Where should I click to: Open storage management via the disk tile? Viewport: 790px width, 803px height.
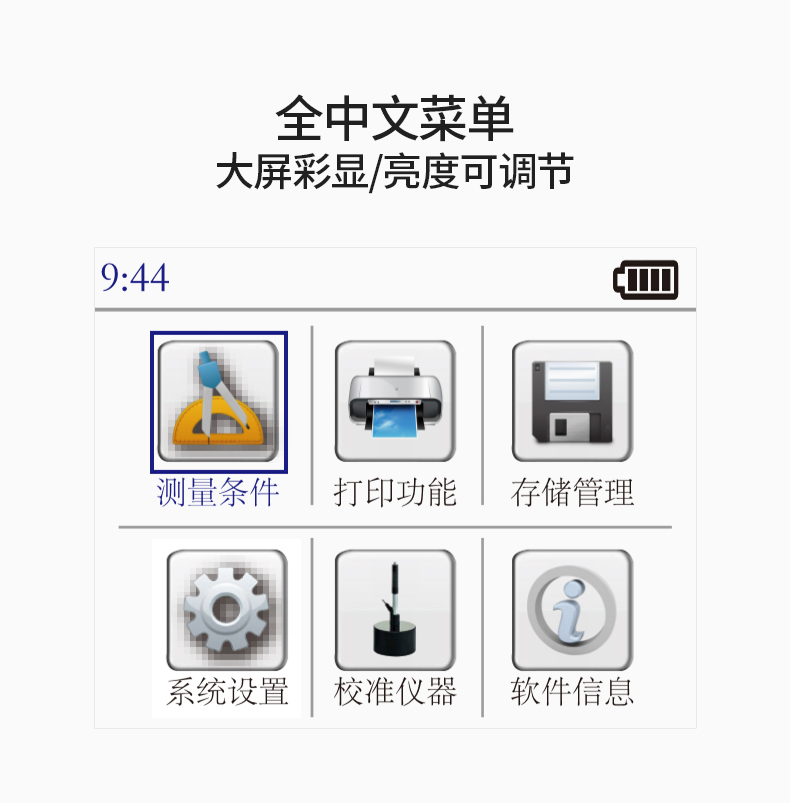tap(570, 400)
